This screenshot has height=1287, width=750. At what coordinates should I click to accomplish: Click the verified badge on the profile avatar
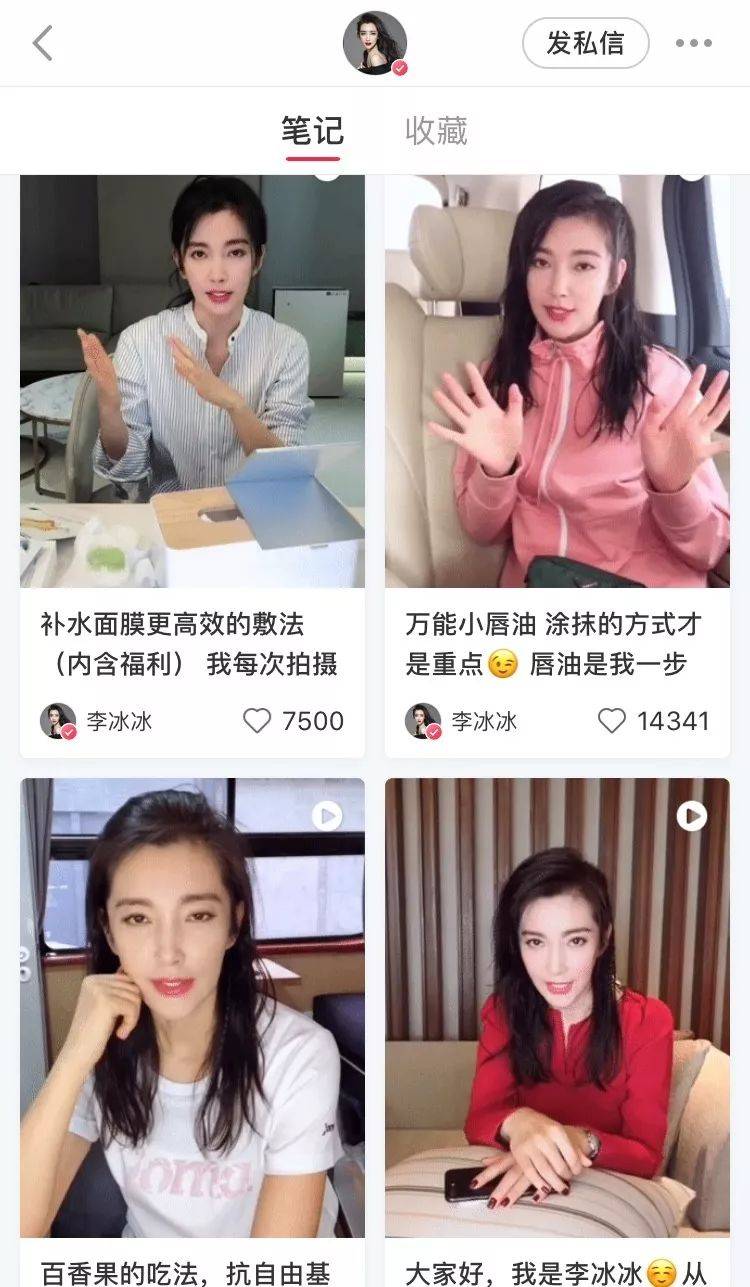pos(399,67)
